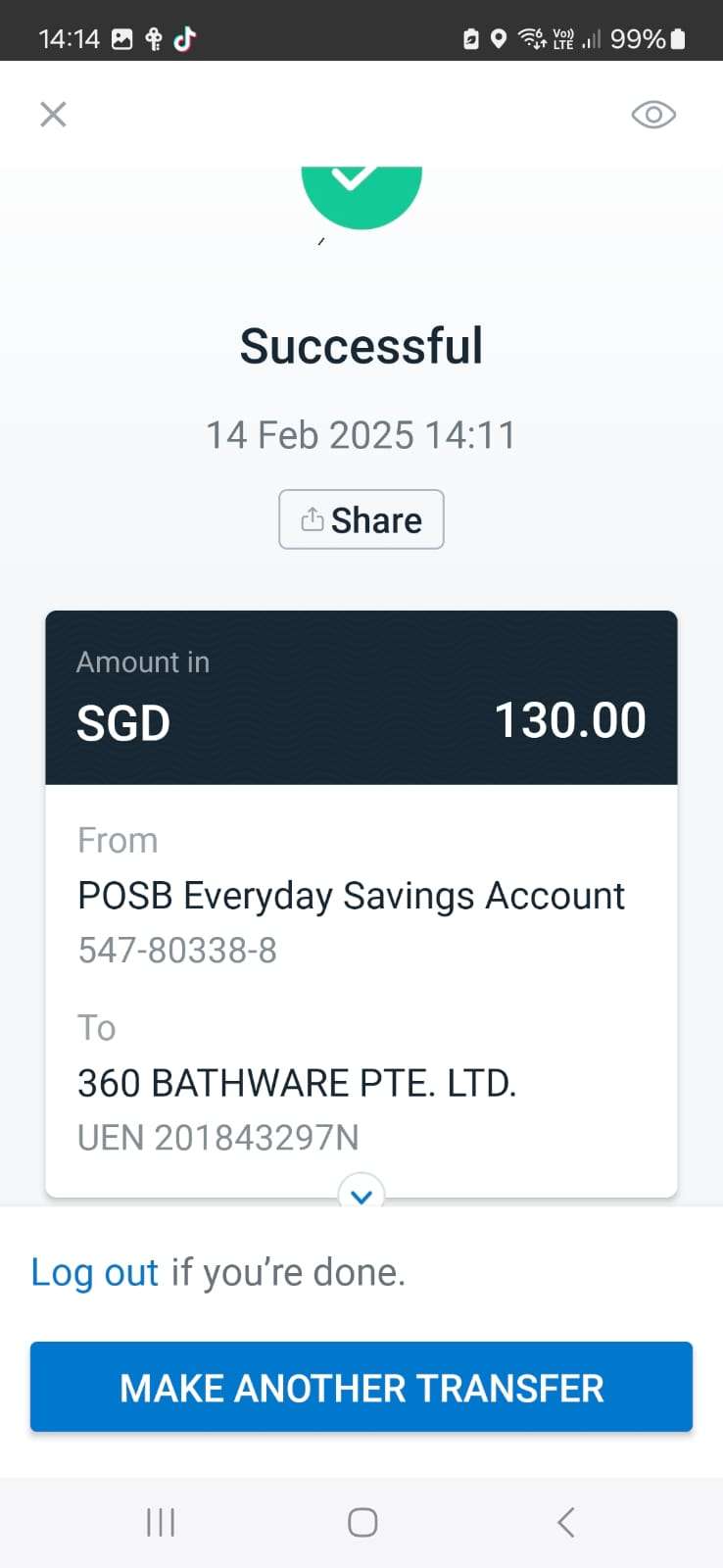Open the recent apps view

coord(161,1522)
